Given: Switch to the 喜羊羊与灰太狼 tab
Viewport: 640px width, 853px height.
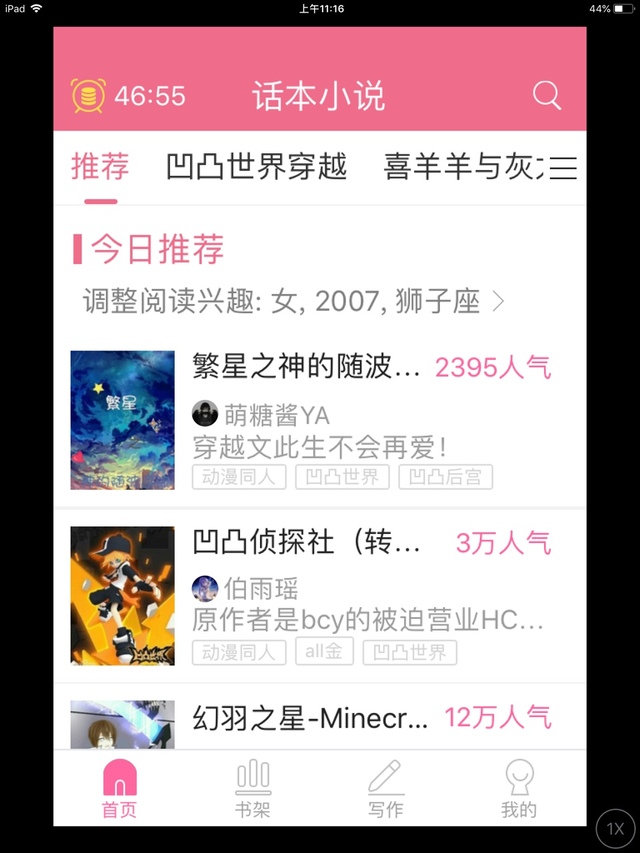Looking at the screenshot, I should click(x=465, y=167).
